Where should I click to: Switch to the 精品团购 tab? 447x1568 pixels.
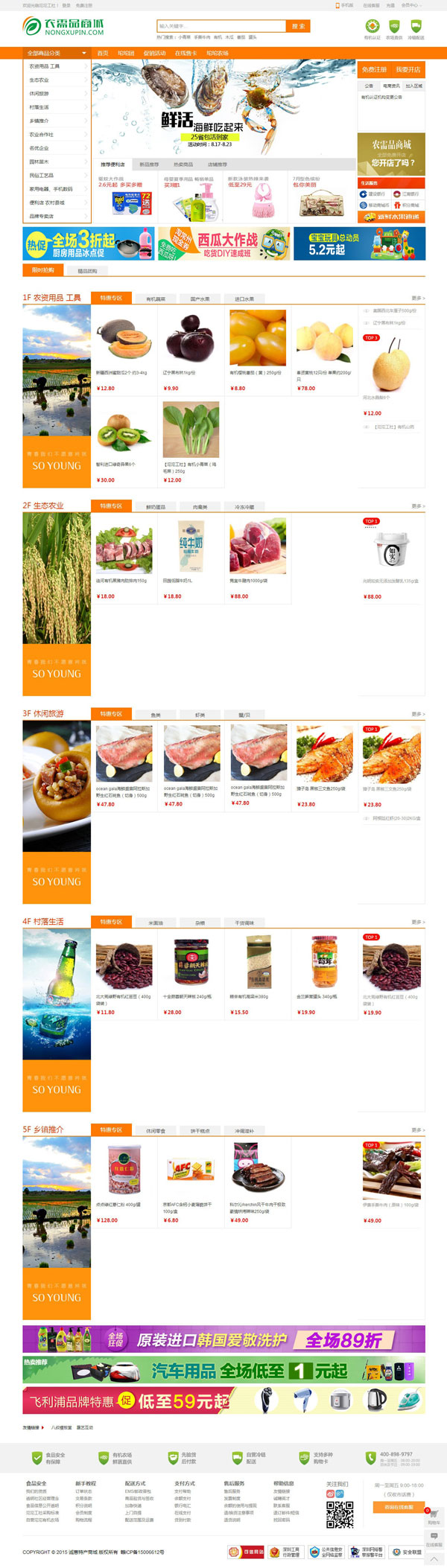tap(87, 271)
